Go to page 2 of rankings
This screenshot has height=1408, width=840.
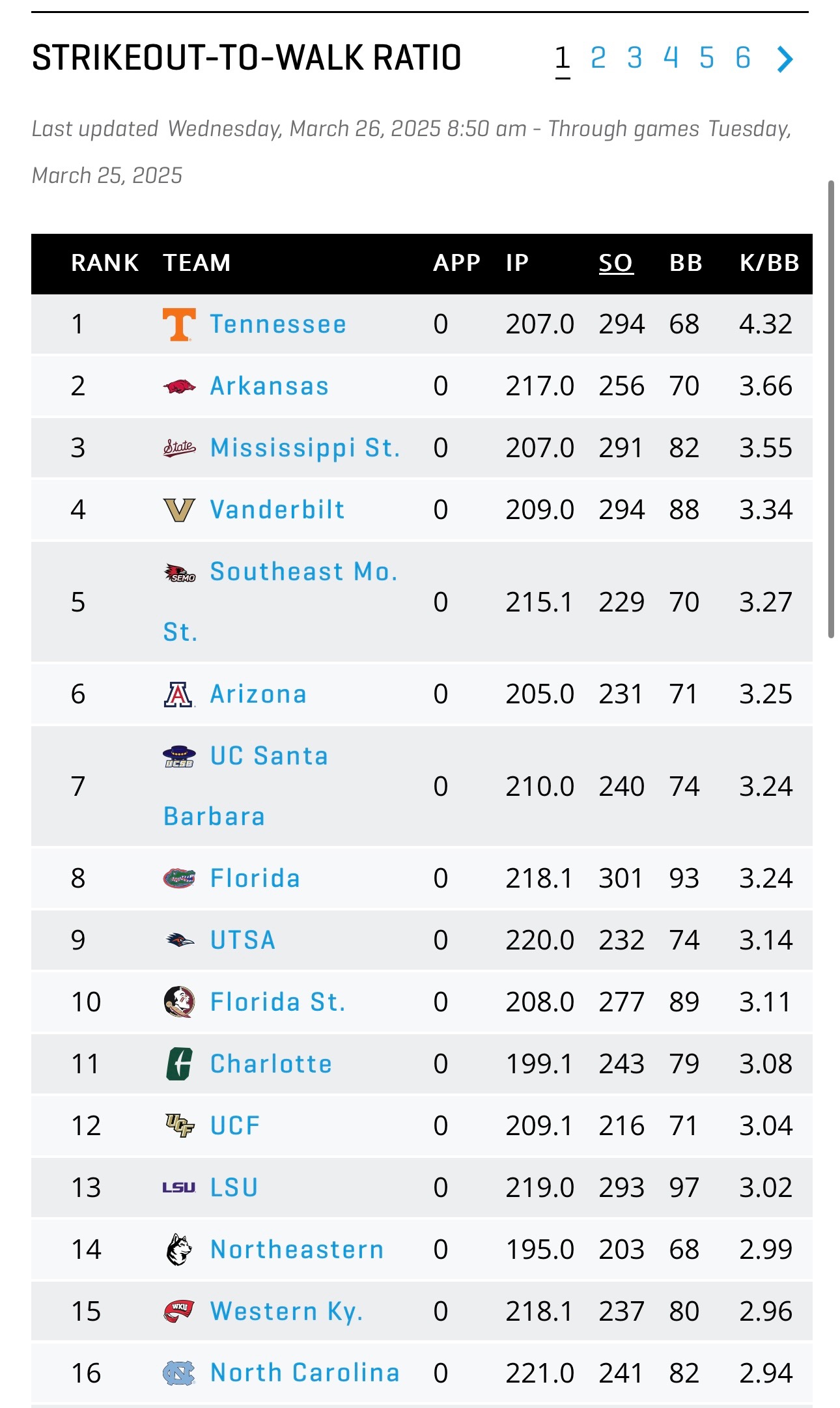click(598, 58)
